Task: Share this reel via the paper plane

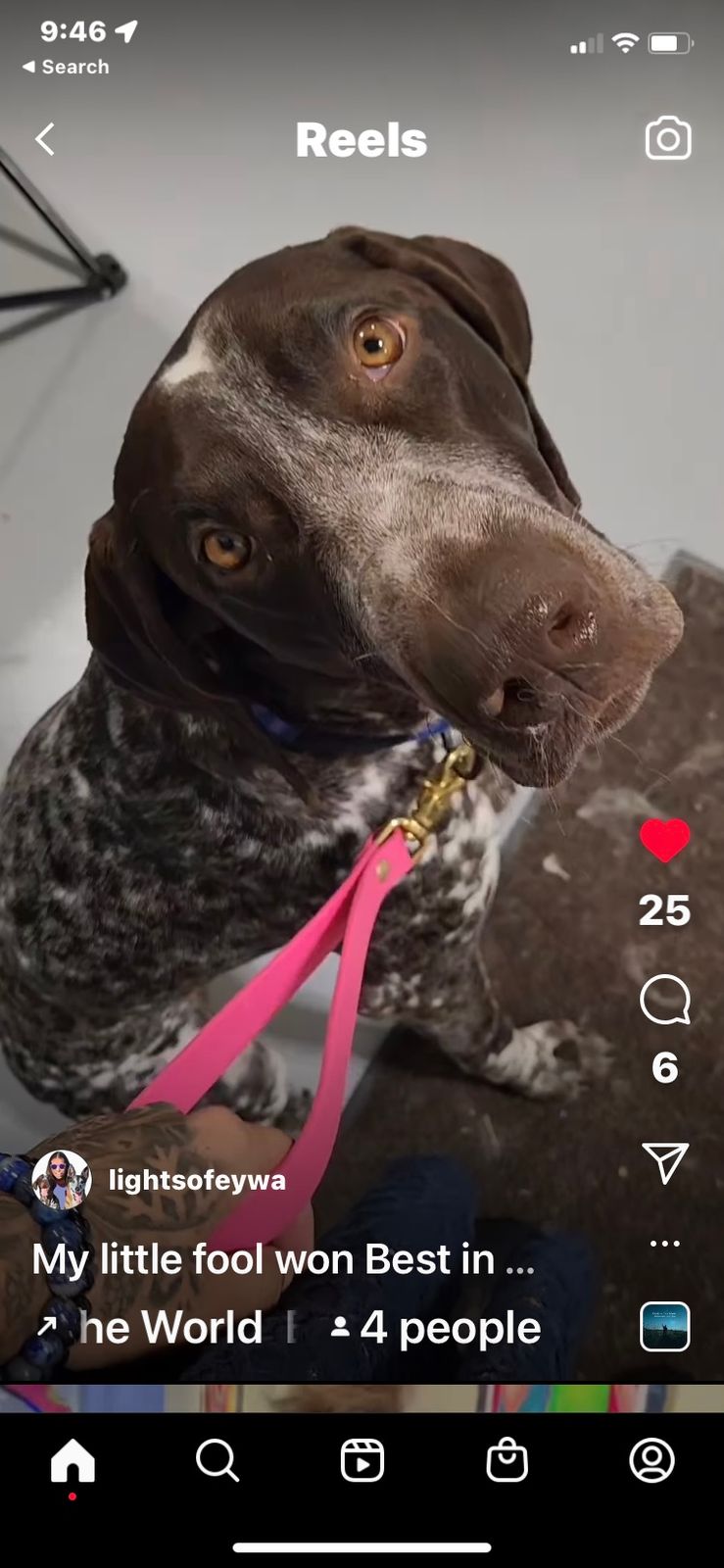Action: click(664, 1162)
